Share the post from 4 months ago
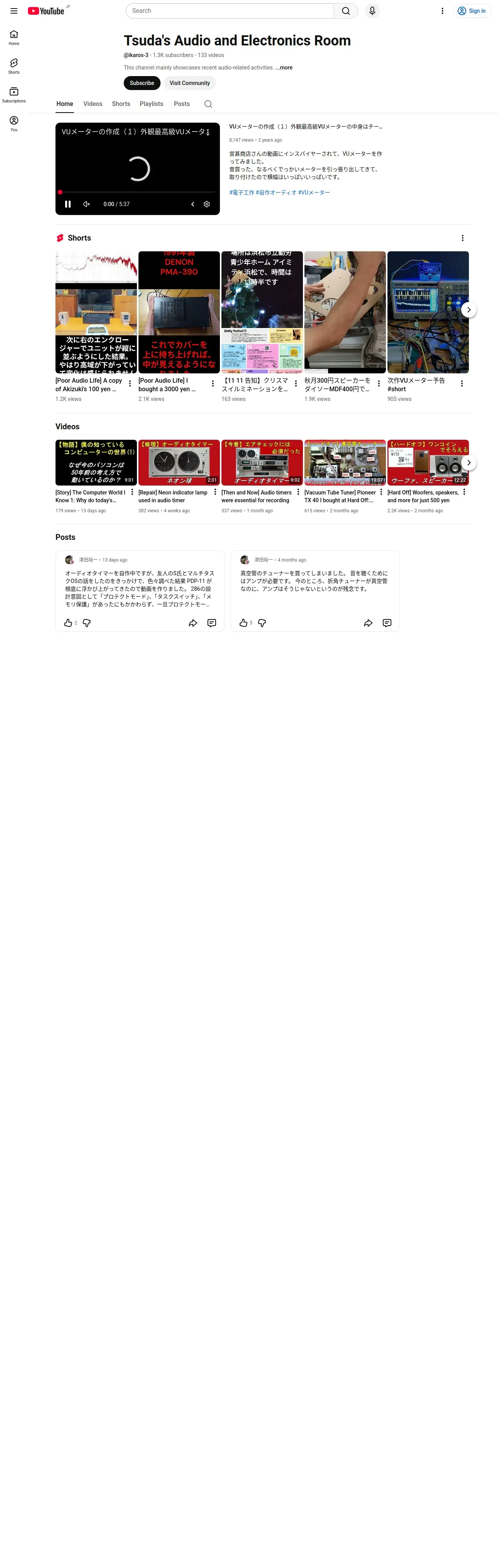 [368, 623]
